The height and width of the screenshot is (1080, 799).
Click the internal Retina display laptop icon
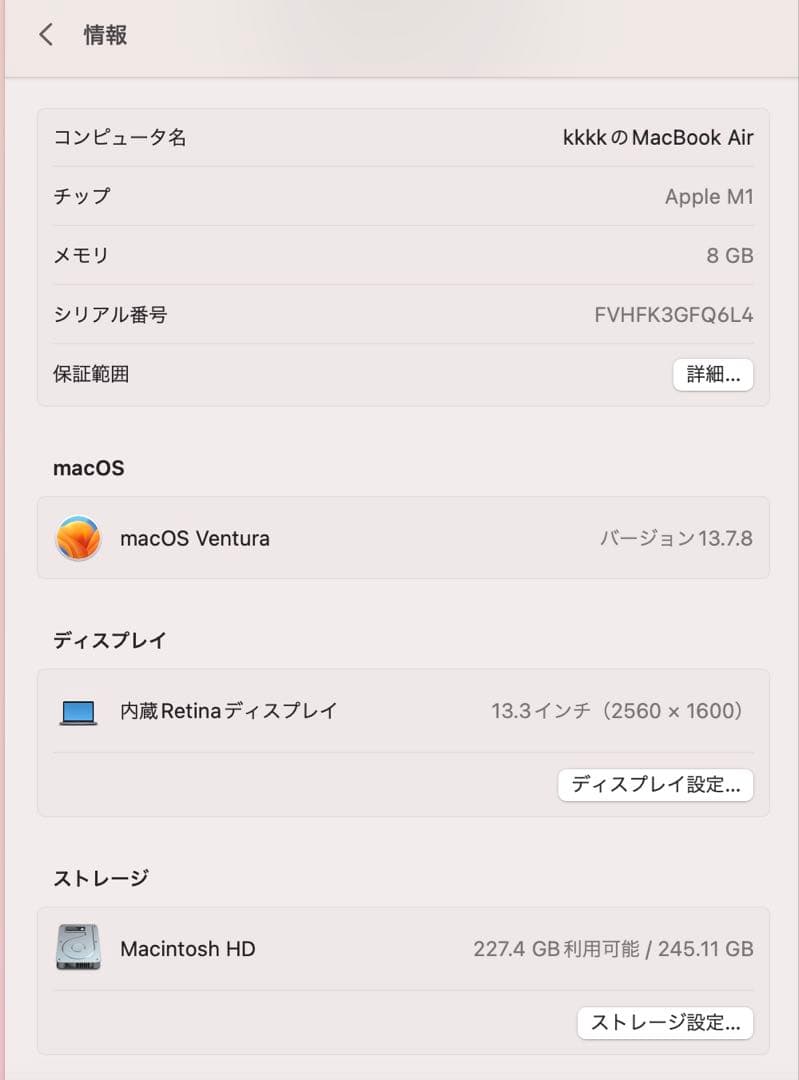click(x=79, y=710)
